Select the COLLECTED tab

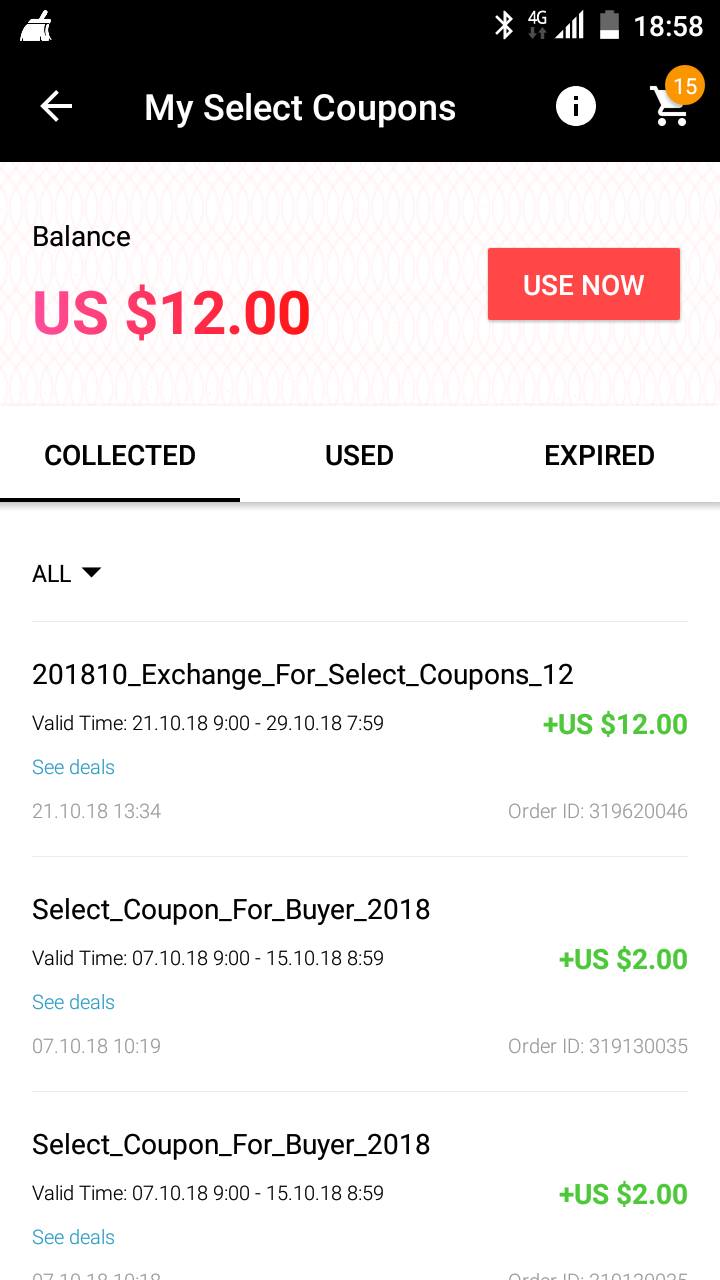point(120,456)
